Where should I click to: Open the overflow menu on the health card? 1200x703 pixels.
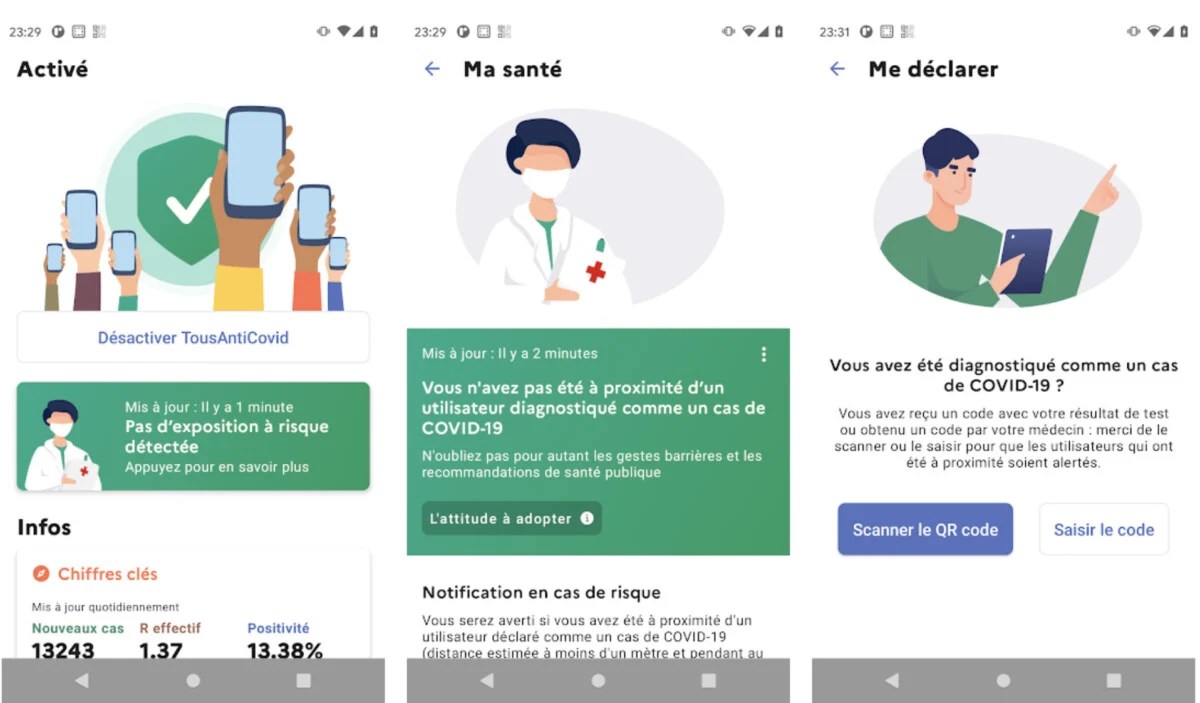763,354
